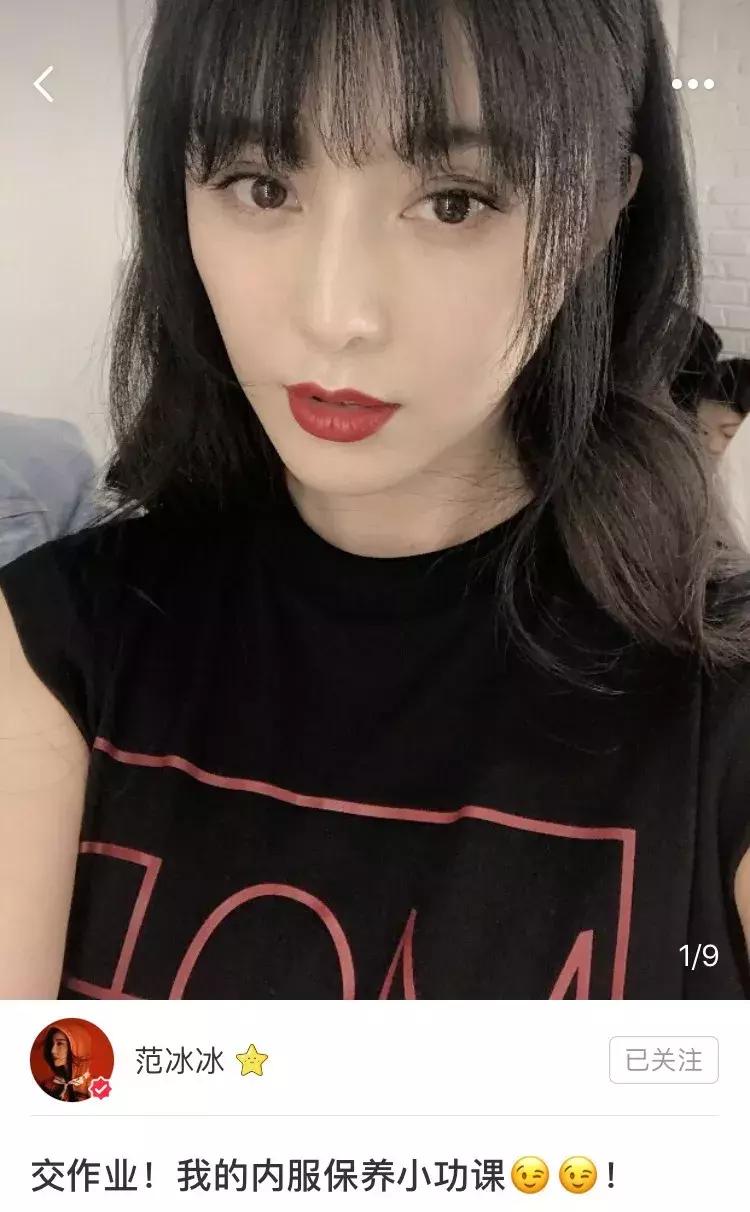Open the three-dot overflow menu

[692, 84]
